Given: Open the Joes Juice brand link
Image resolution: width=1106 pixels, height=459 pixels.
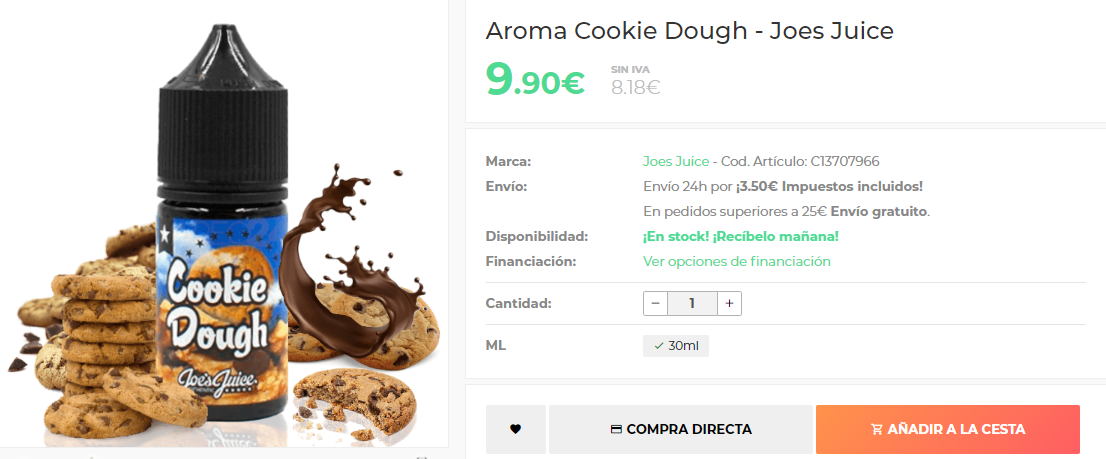Looking at the screenshot, I should click(675, 161).
